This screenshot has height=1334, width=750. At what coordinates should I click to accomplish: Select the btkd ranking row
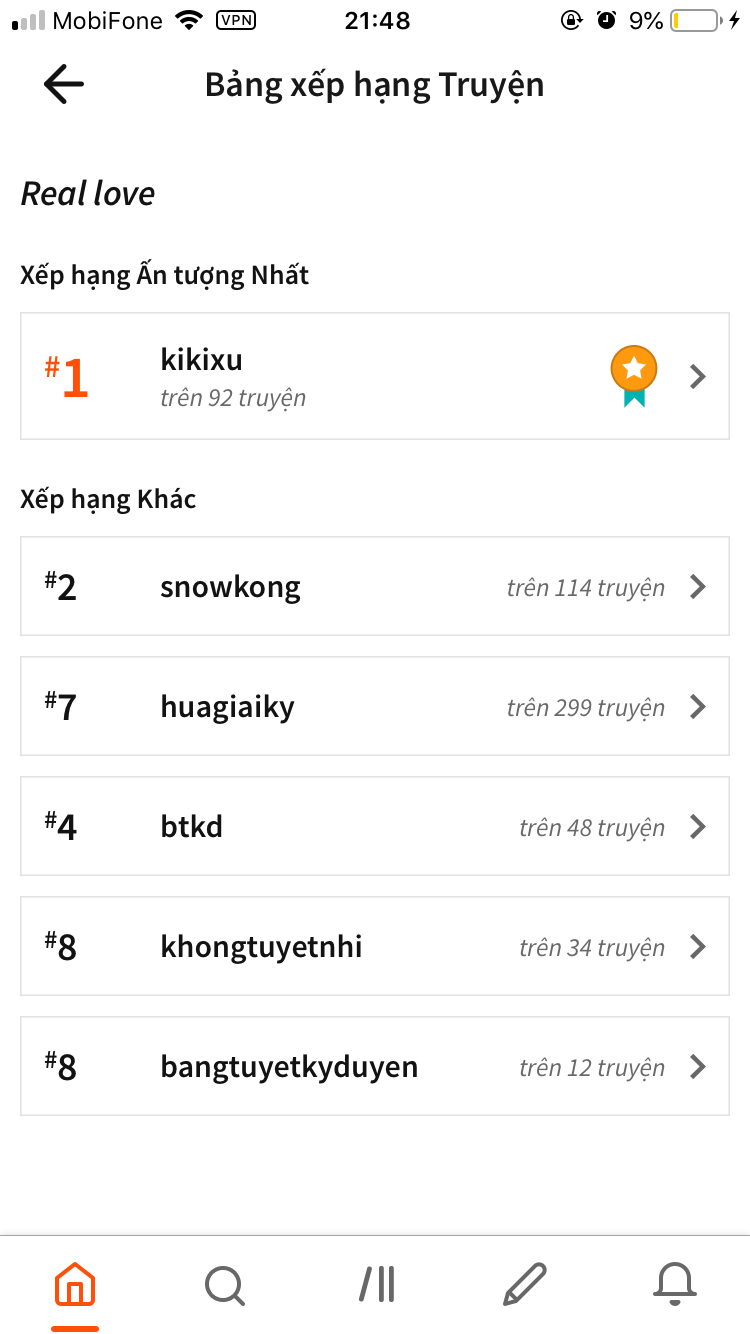coord(375,827)
